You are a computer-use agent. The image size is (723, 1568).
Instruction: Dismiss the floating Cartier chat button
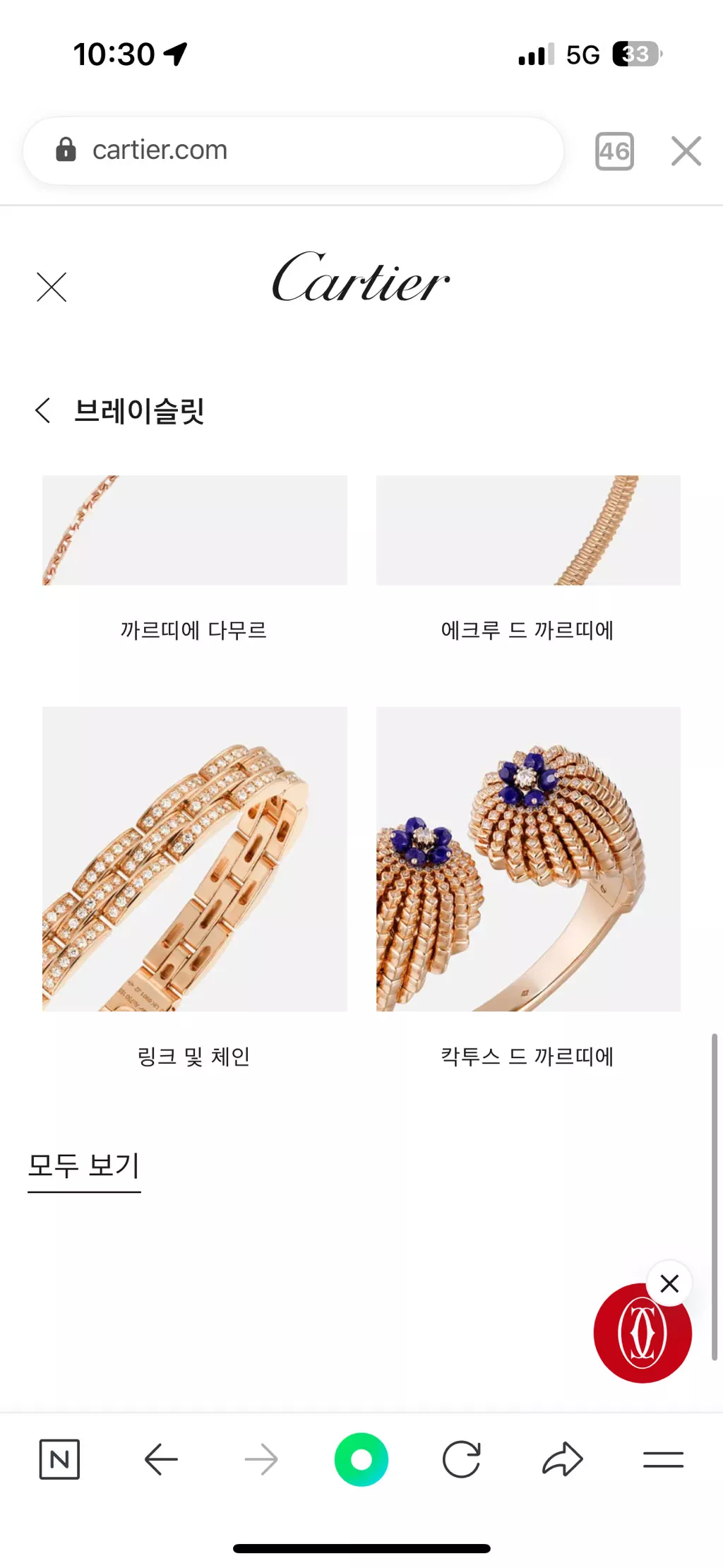pyautogui.click(x=669, y=1283)
